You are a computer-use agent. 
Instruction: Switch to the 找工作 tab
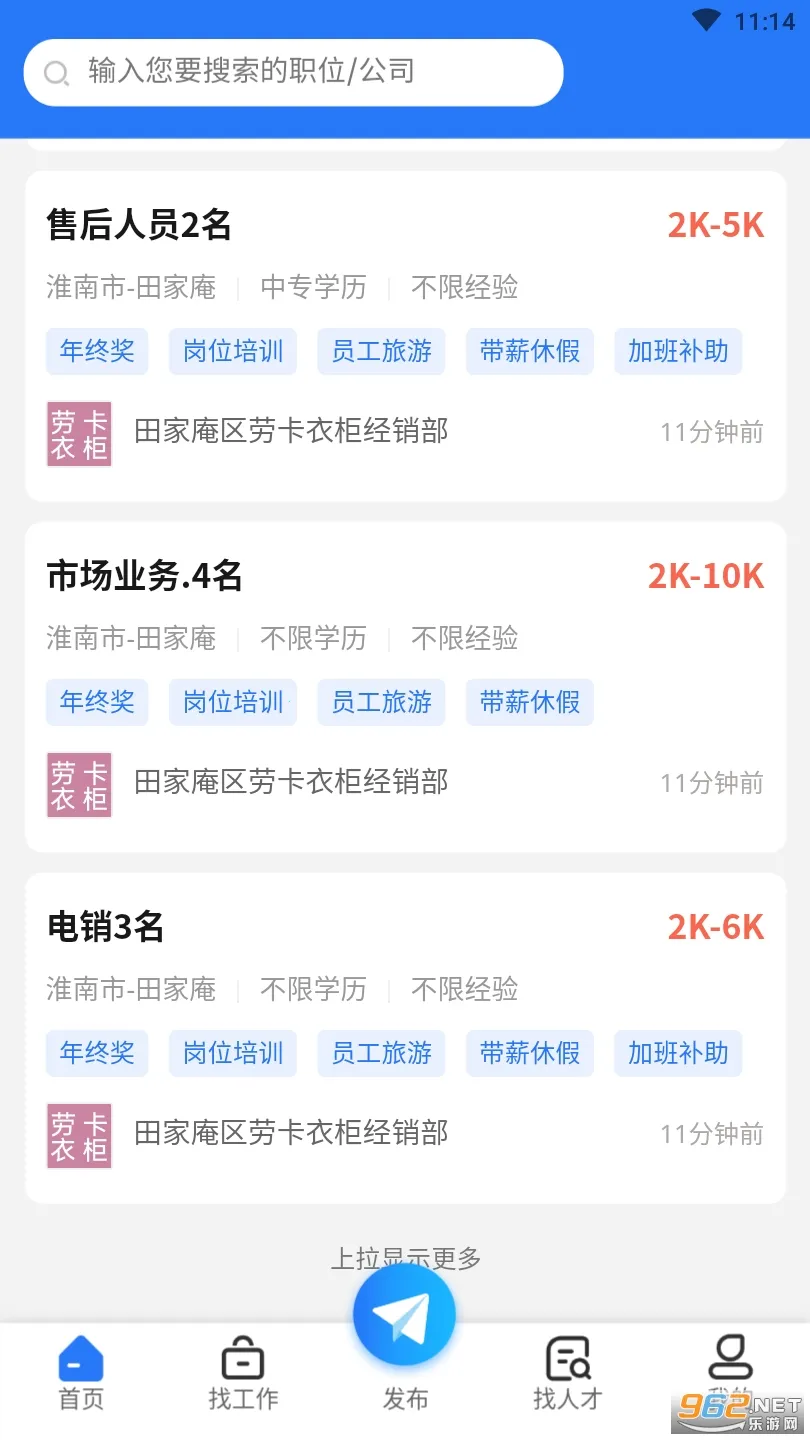243,1373
